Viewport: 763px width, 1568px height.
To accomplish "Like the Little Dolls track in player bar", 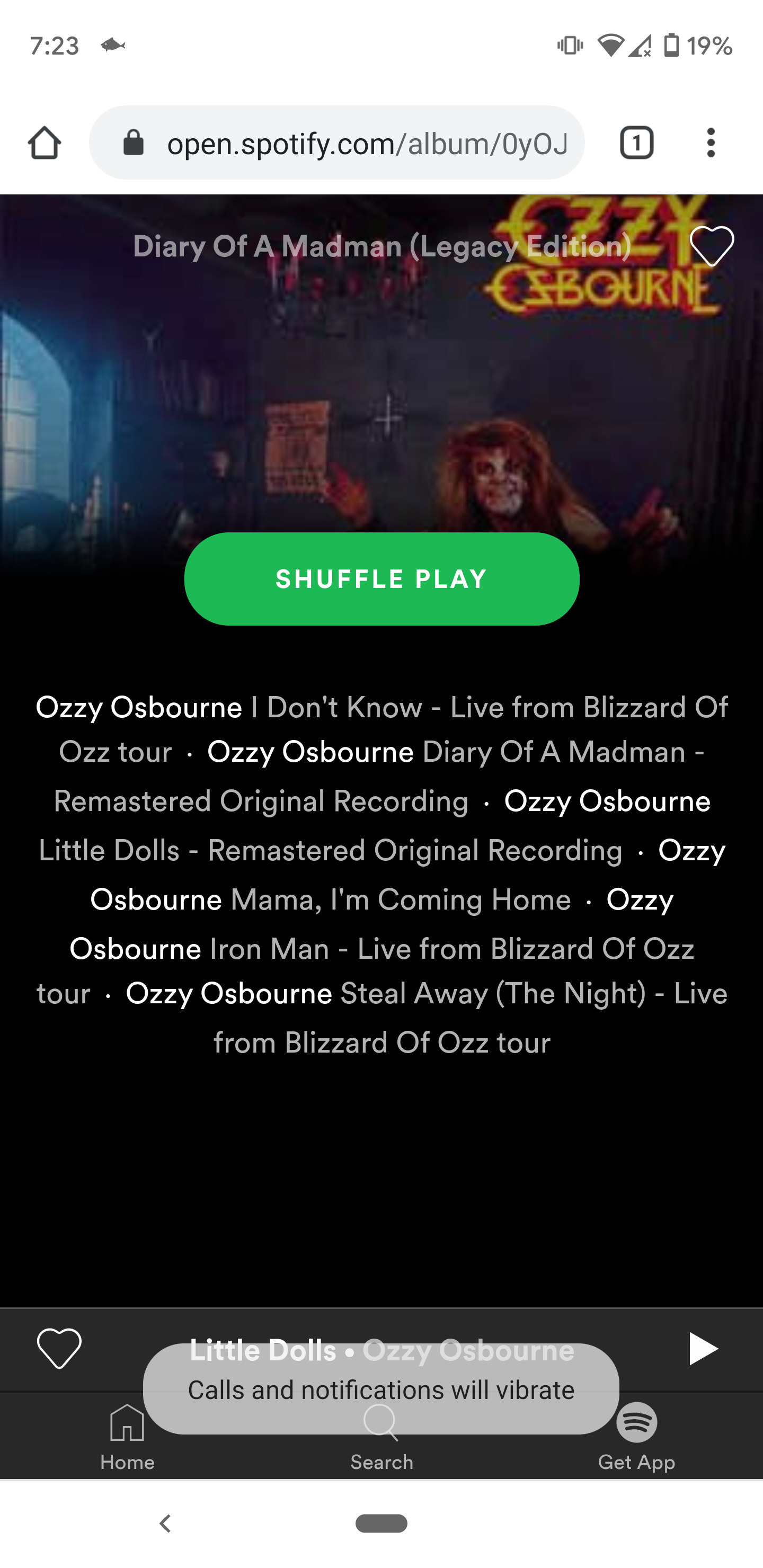I will click(x=59, y=1348).
